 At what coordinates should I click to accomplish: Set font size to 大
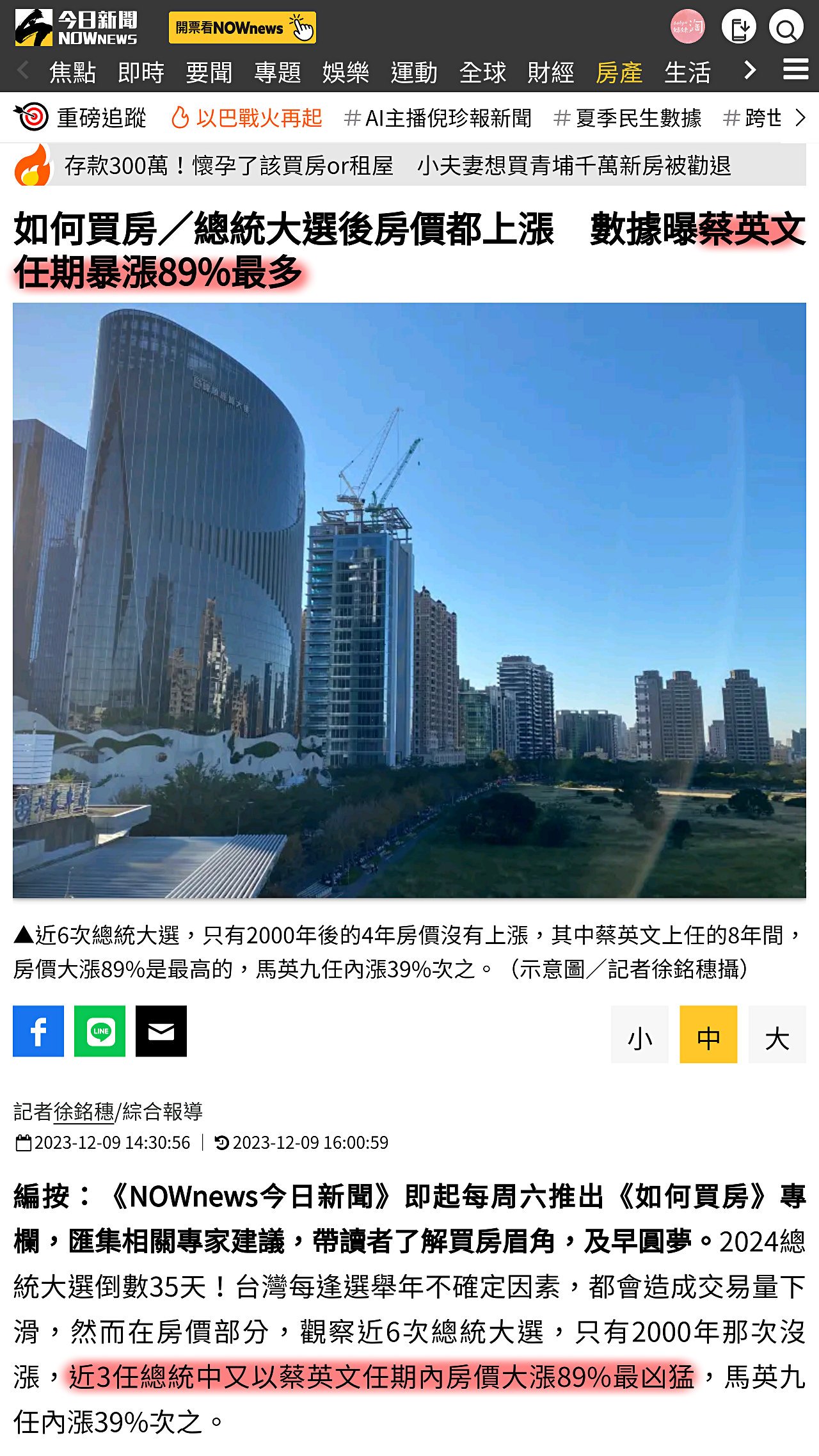tap(777, 1034)
